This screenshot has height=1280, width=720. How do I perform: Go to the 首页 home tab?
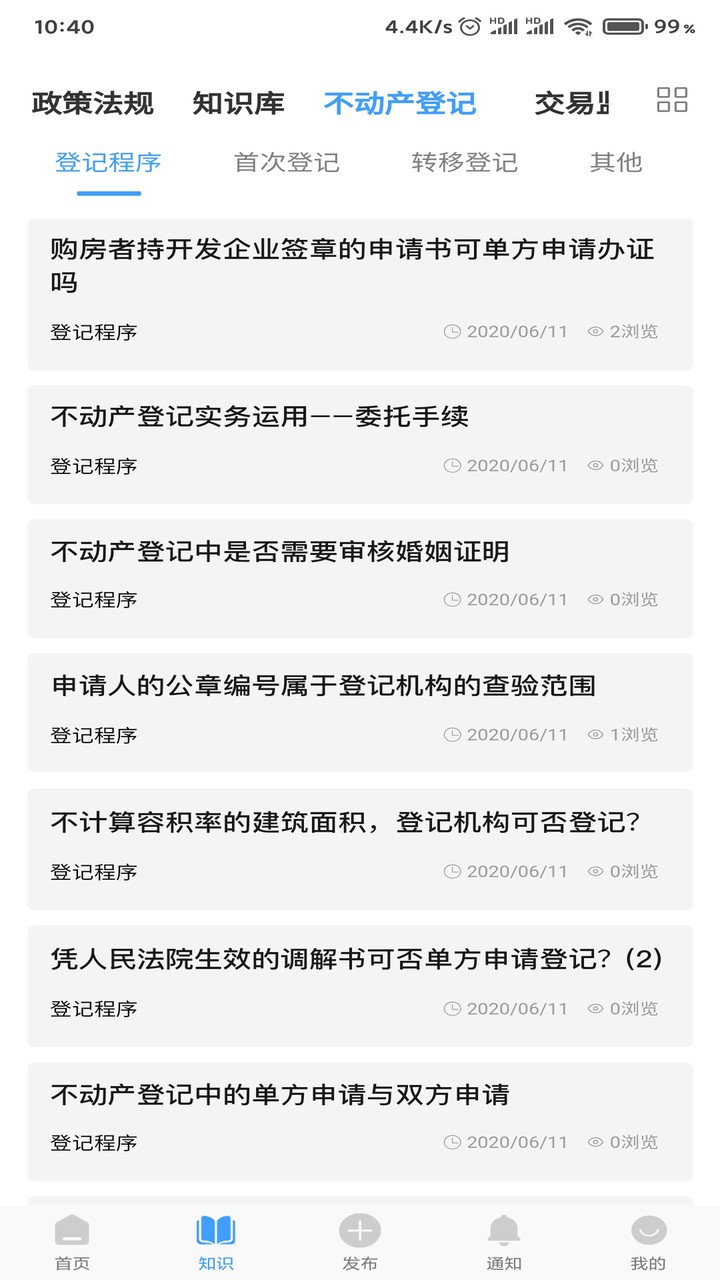click(x=72, y=1242)
